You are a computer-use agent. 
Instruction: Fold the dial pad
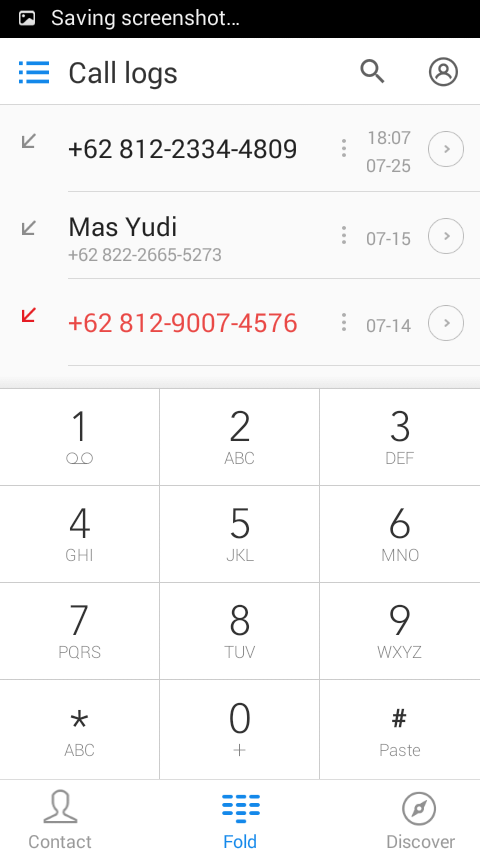pos(240,819)
